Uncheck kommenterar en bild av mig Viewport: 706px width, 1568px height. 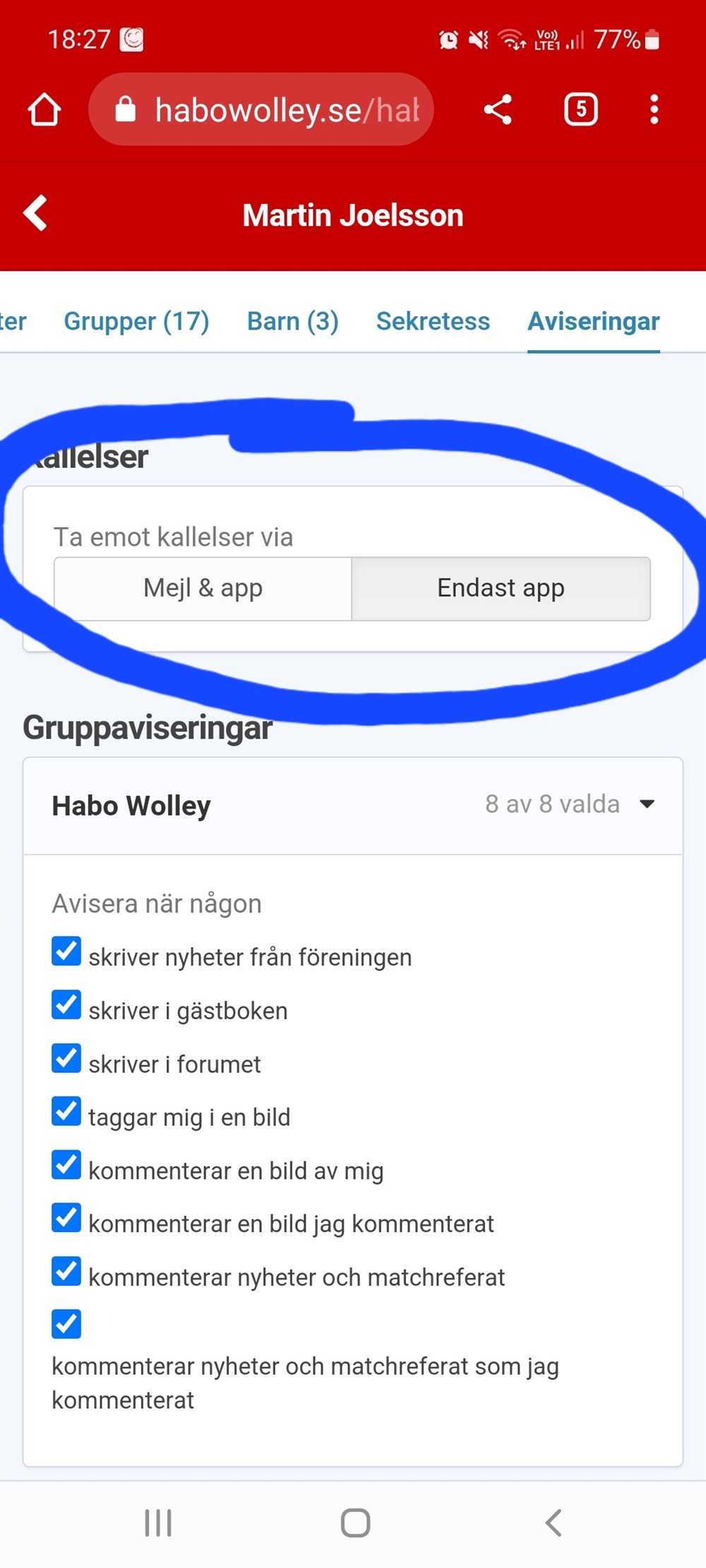(66, 1165)
